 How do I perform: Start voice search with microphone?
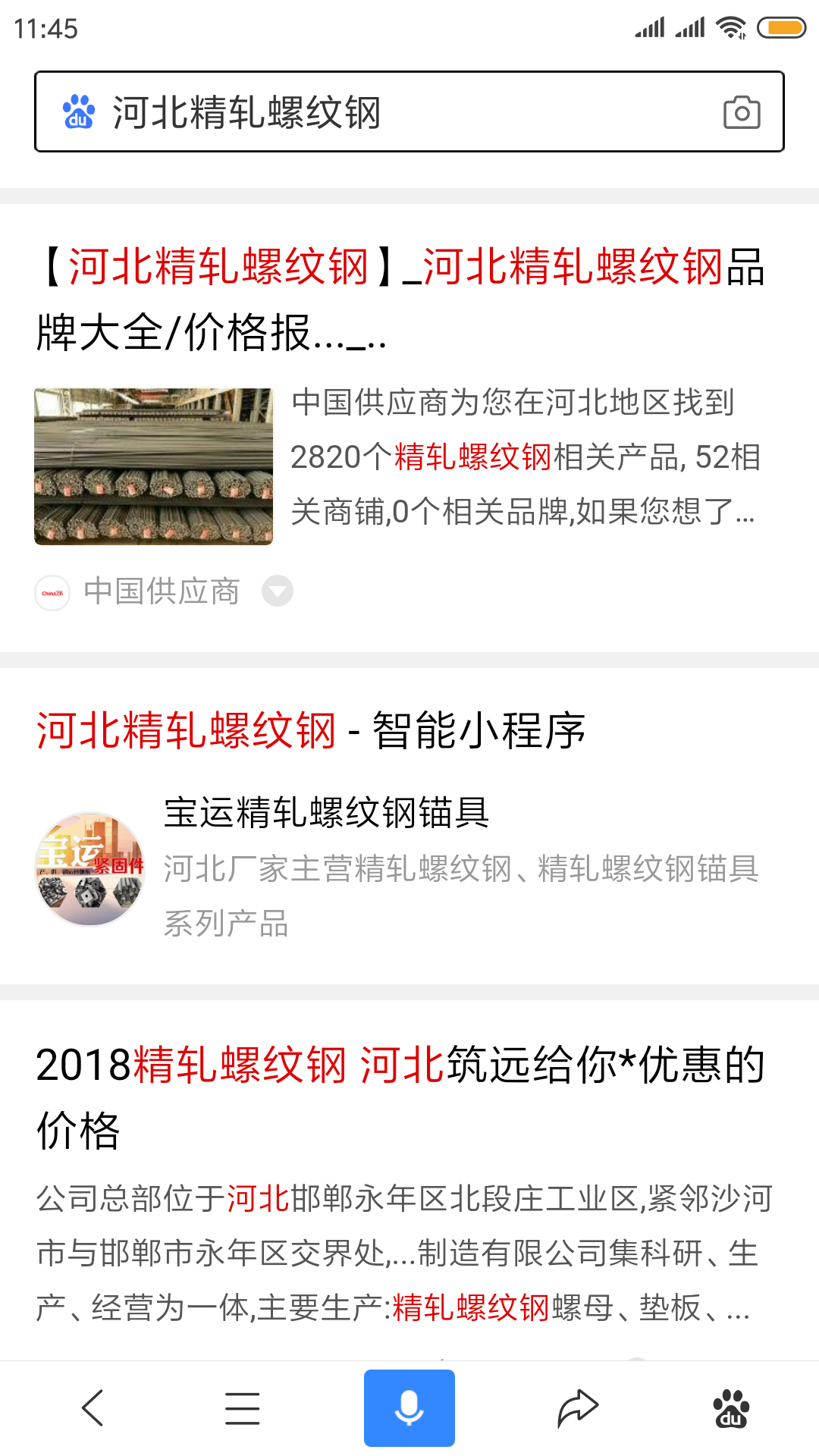pos(409,1408)
